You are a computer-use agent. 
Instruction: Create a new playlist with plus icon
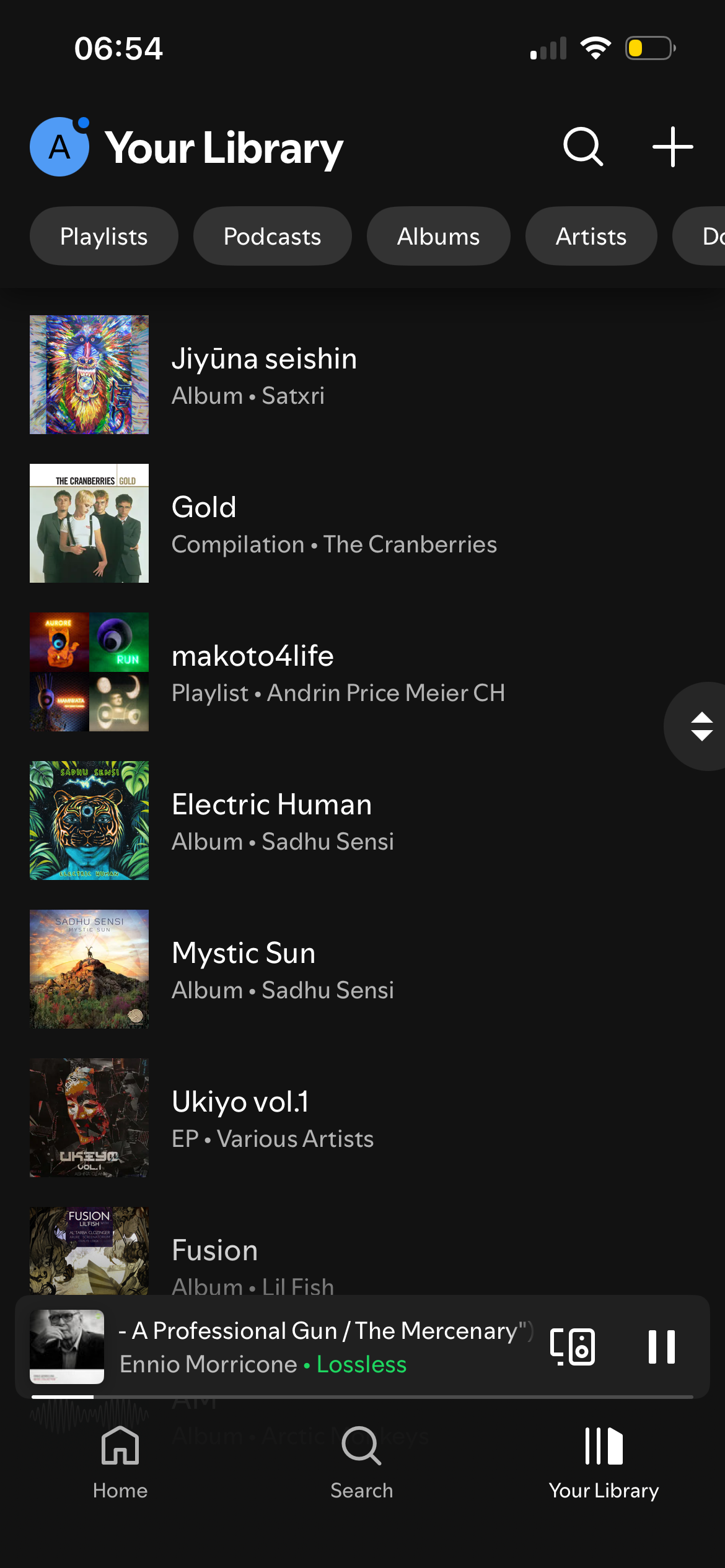[x=672, y=147]
